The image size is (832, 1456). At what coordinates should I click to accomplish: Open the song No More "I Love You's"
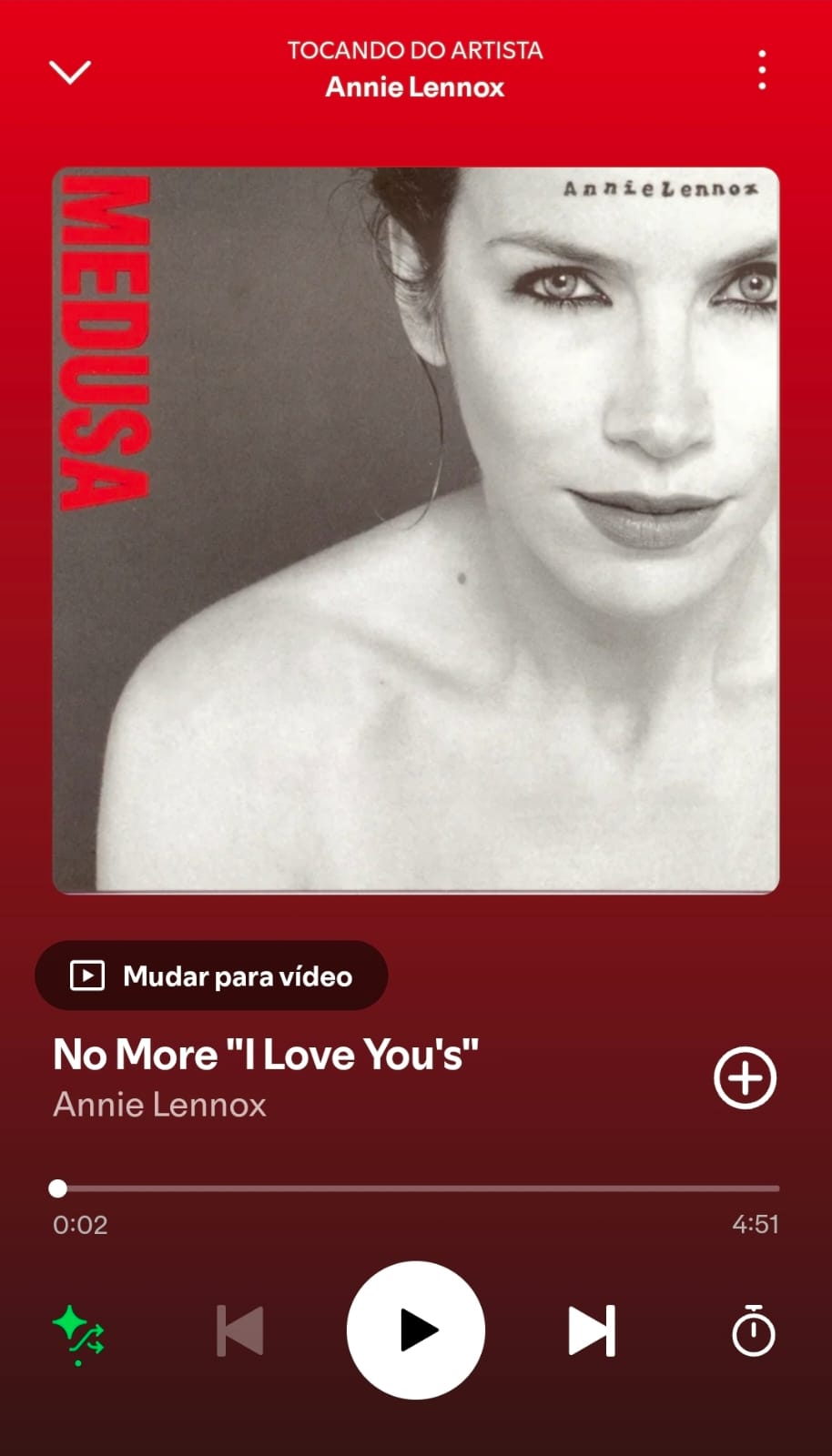click(x=266, y=1054)
